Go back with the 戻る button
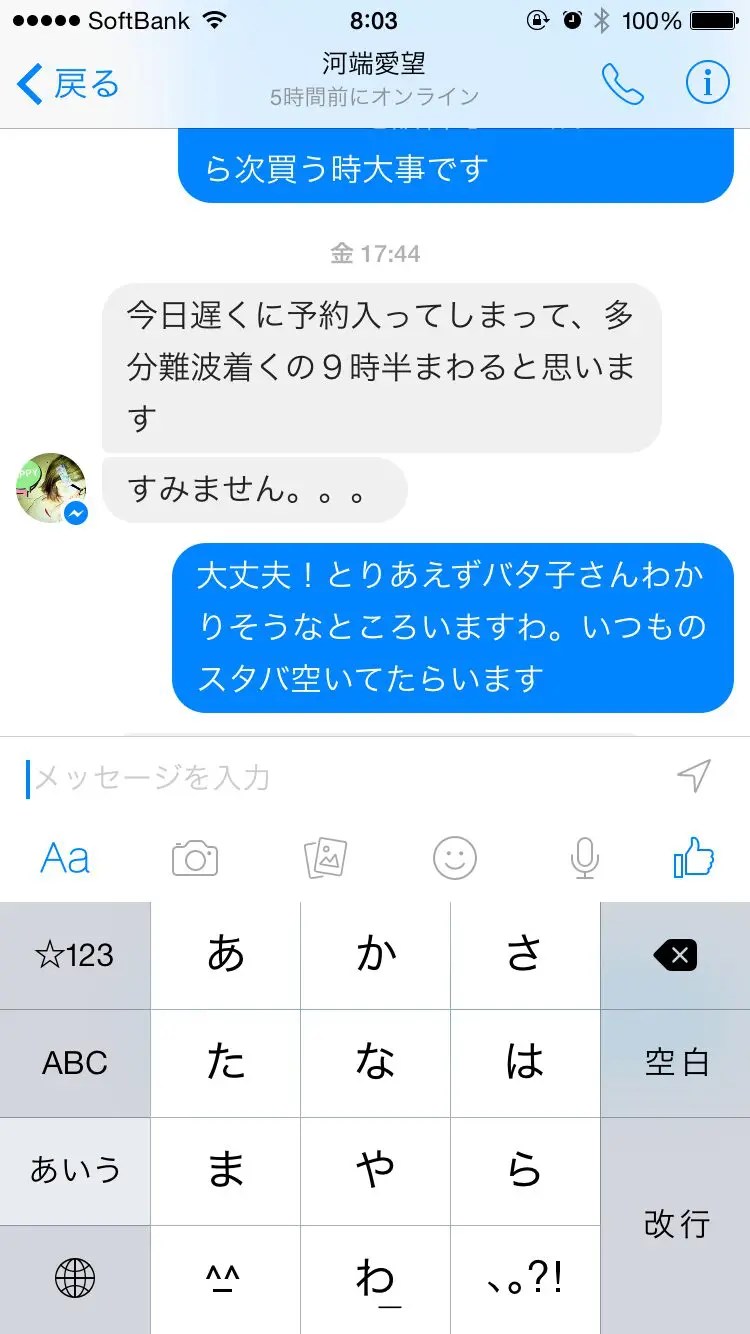 pyautogui.click(x=68, y=84)
